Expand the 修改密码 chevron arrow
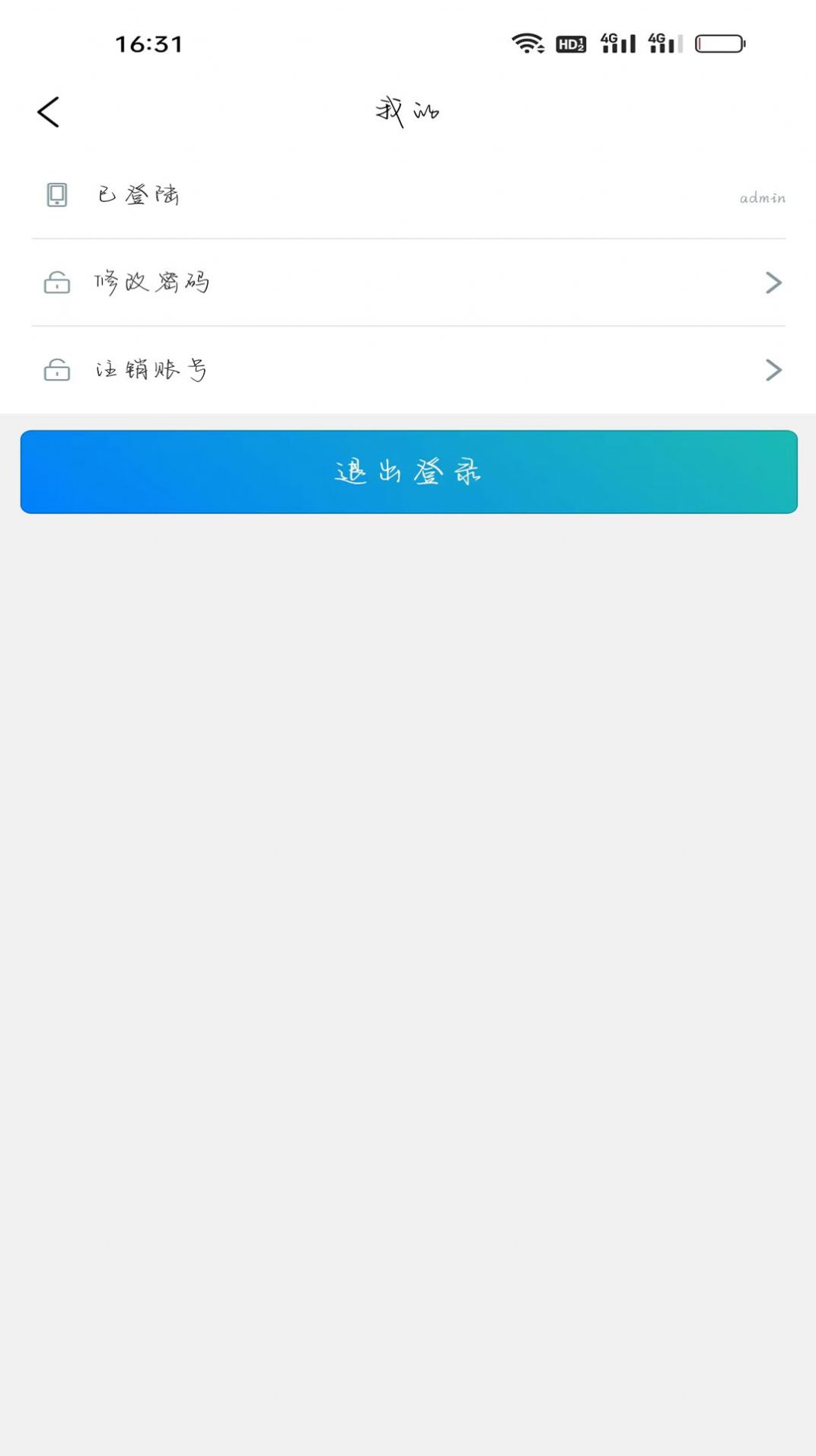Viewport: 816px width, 1456px height. click(x=773, y=283)
